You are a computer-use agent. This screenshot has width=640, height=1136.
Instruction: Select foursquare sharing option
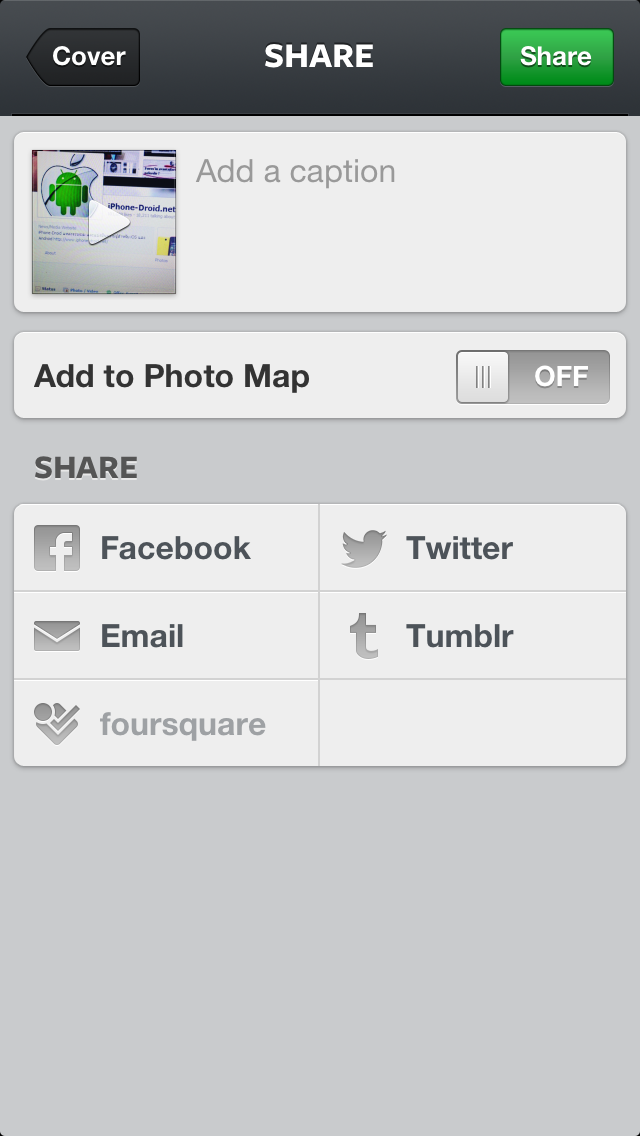click(x=166, y=723)
